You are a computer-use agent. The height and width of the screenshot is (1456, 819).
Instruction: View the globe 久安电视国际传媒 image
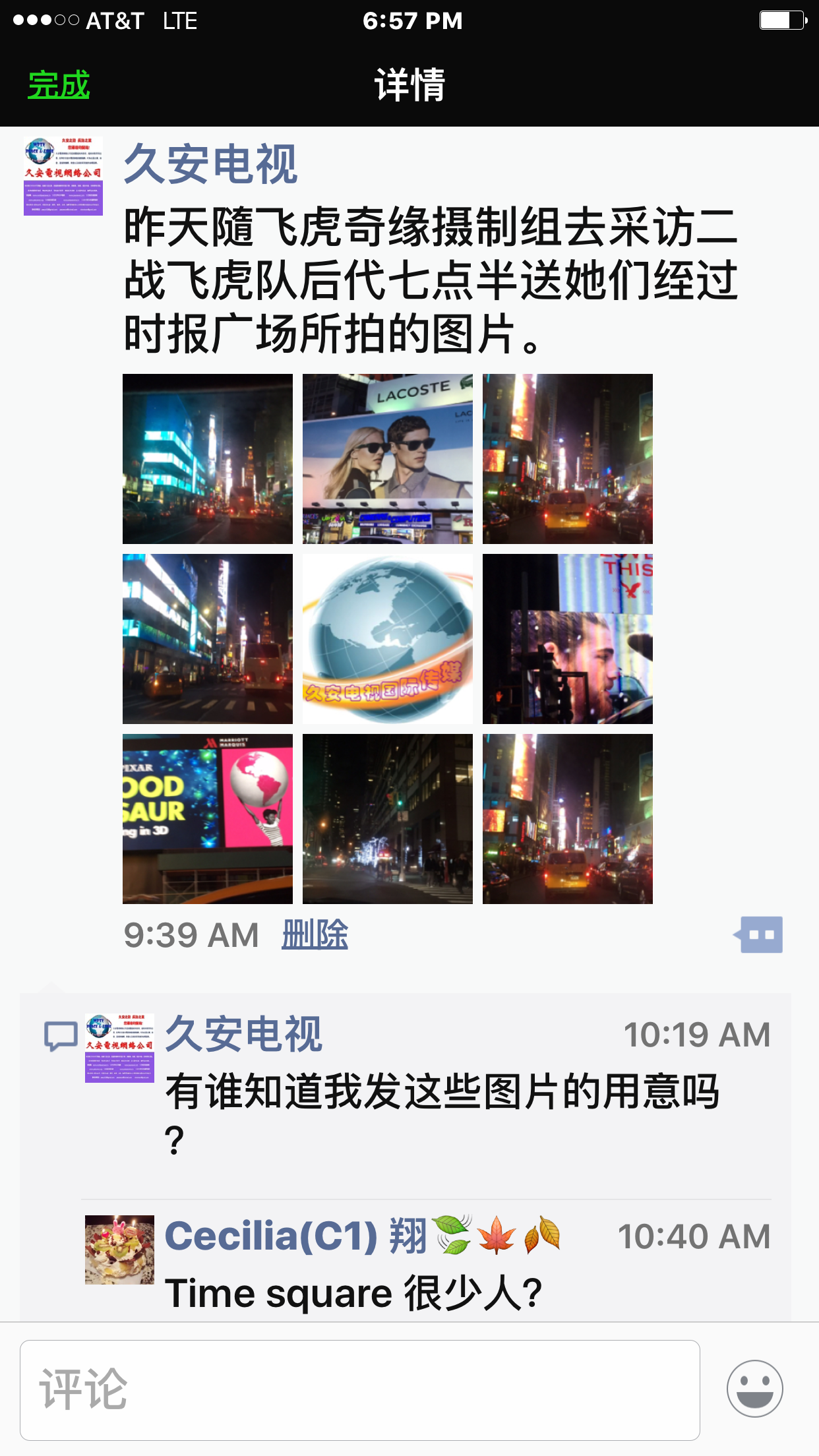(x=388, y=639)
